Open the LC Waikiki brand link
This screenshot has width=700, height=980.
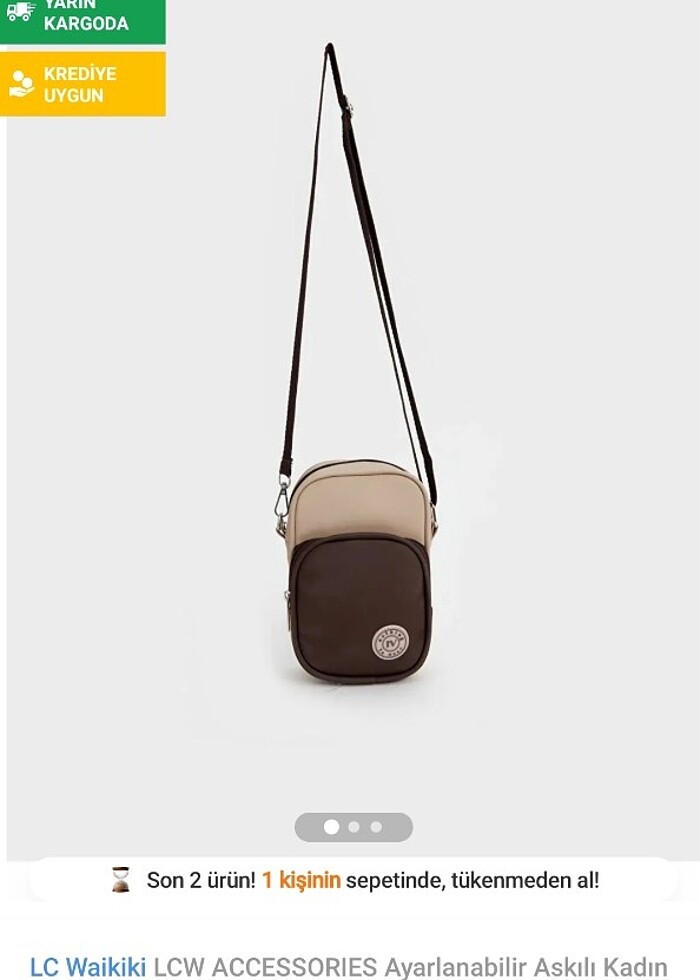click(x=88, y=966)
